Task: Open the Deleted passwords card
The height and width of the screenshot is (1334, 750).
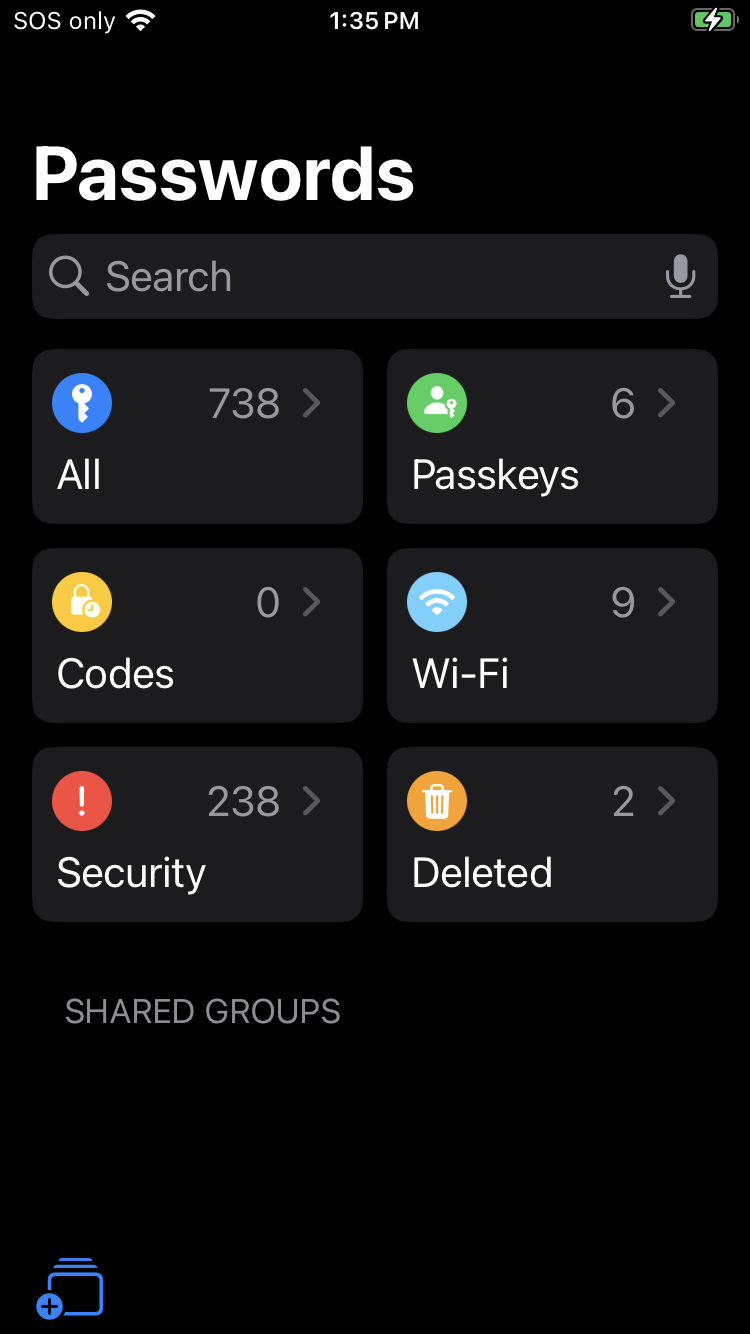Action: (x=552, y=834)
